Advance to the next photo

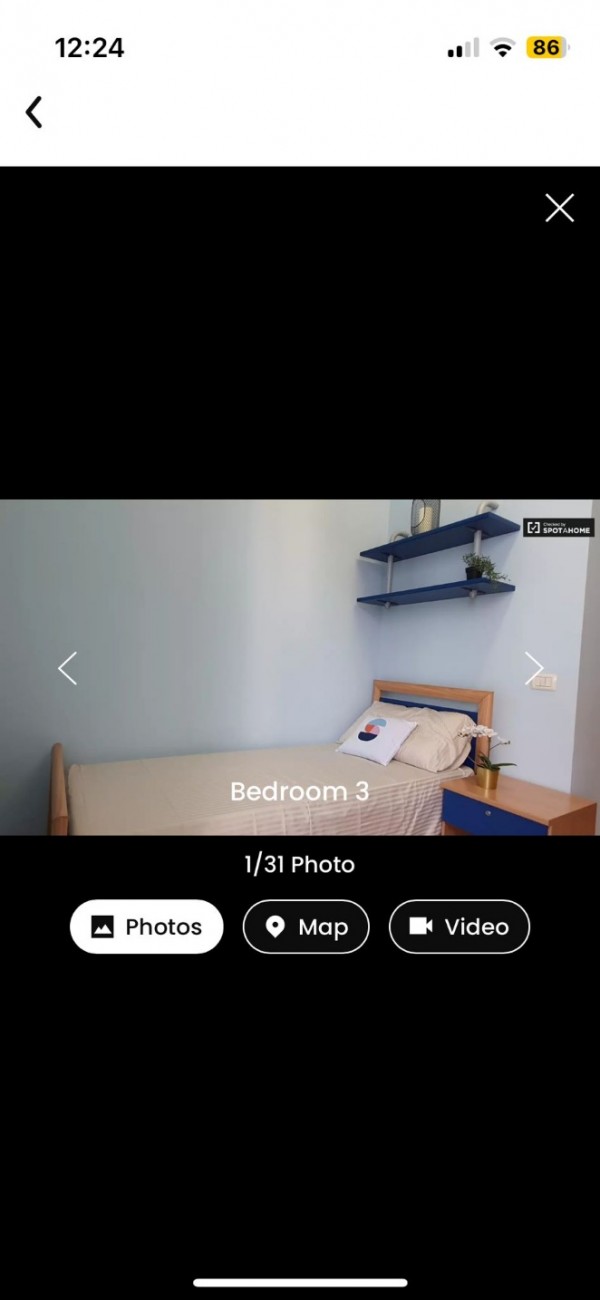pos(534,668)
